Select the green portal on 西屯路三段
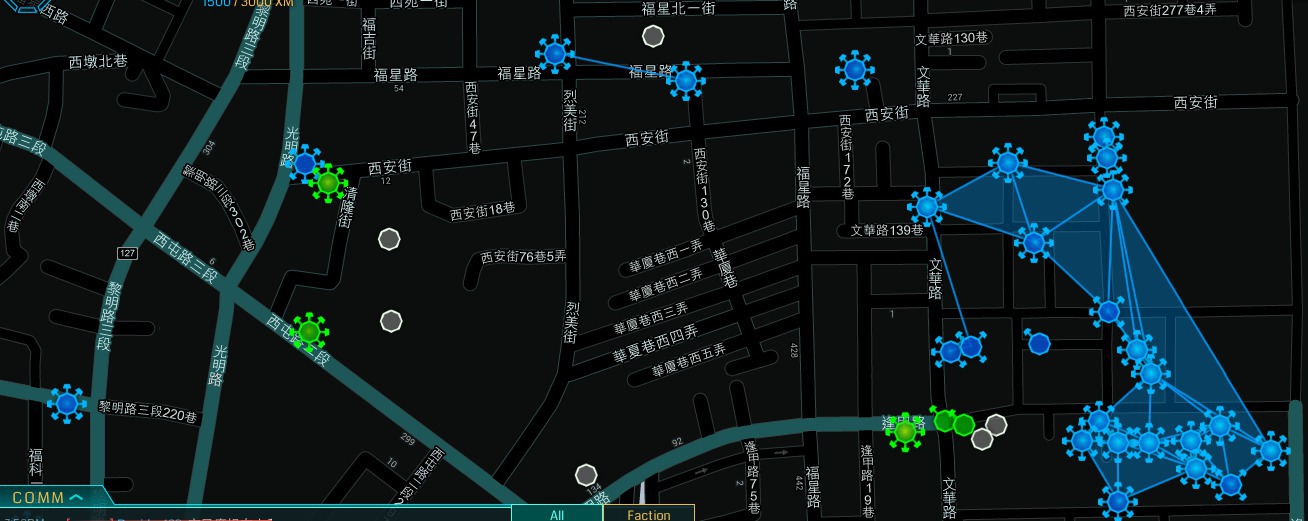 point(309,329)
